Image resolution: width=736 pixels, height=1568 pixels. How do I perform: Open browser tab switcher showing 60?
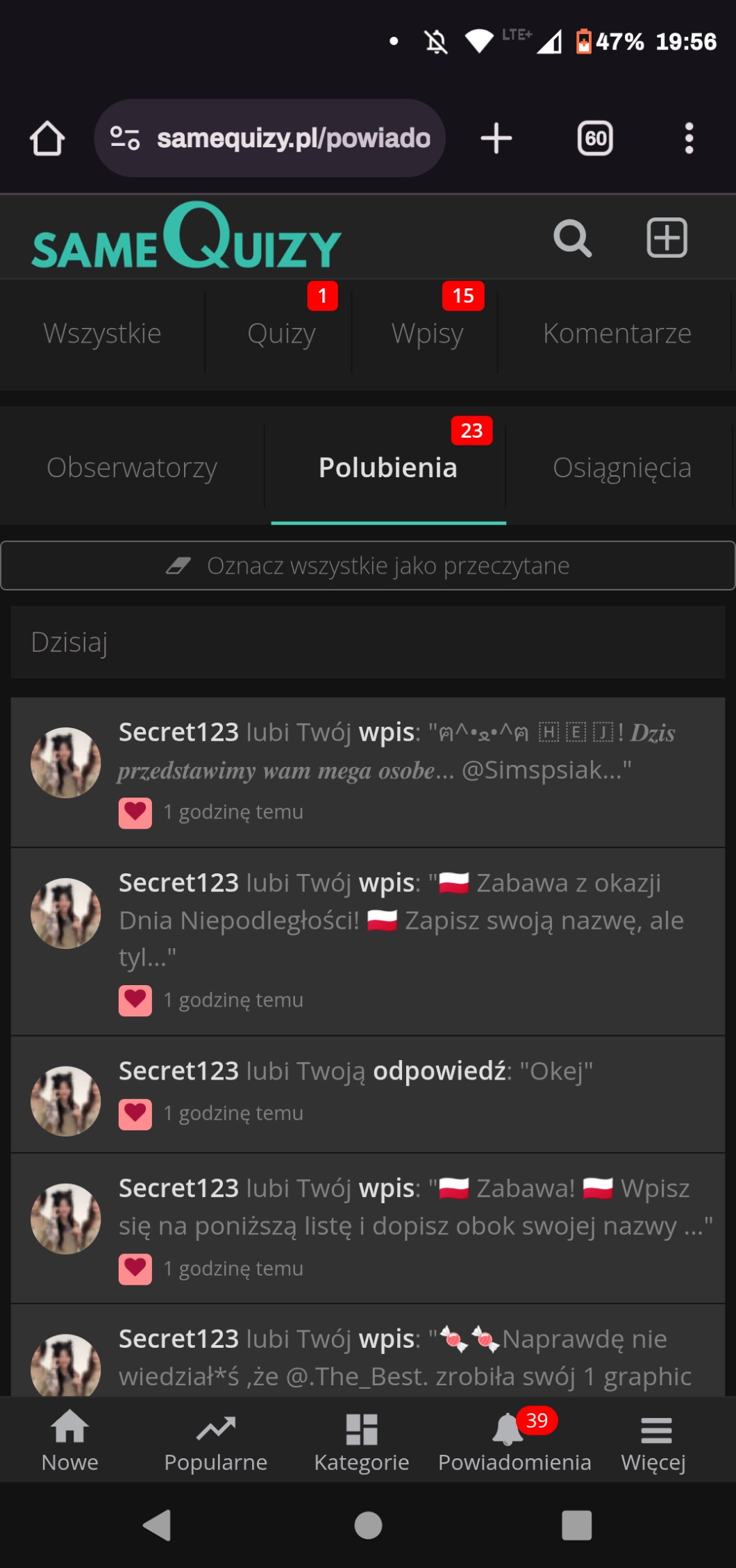click(x=595, y=138)
